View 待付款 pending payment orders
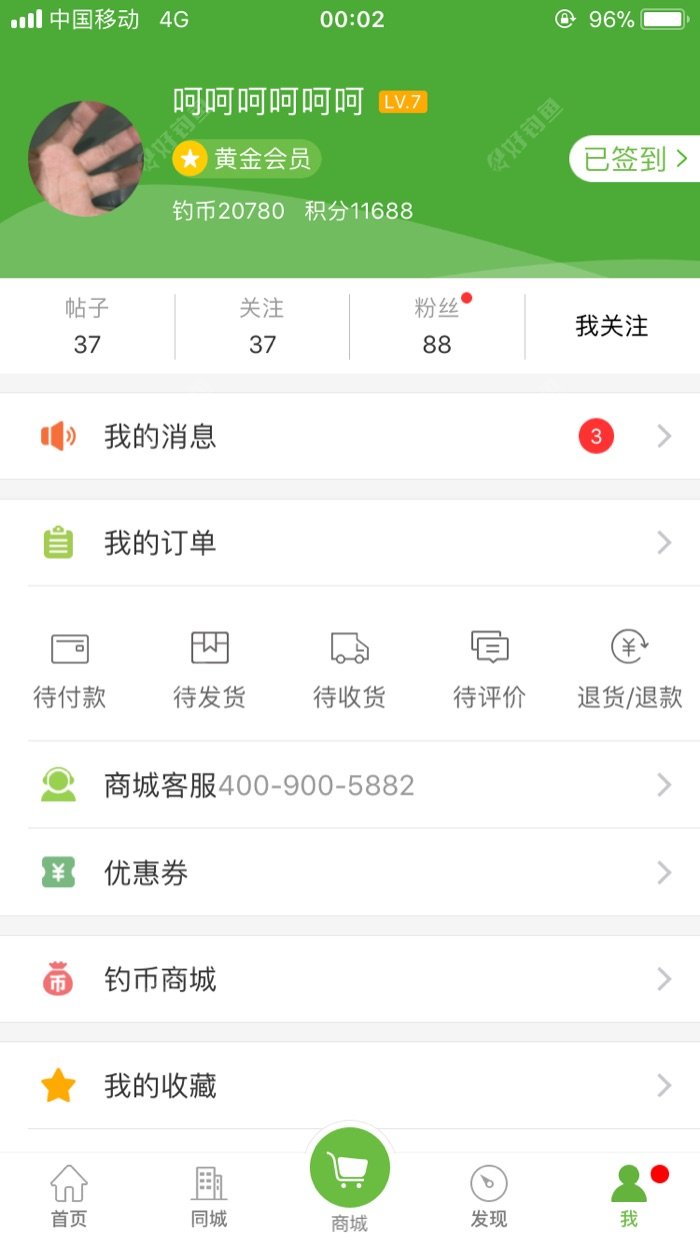The height and width of the screenshot is (1246, 700). click(70, 669)
